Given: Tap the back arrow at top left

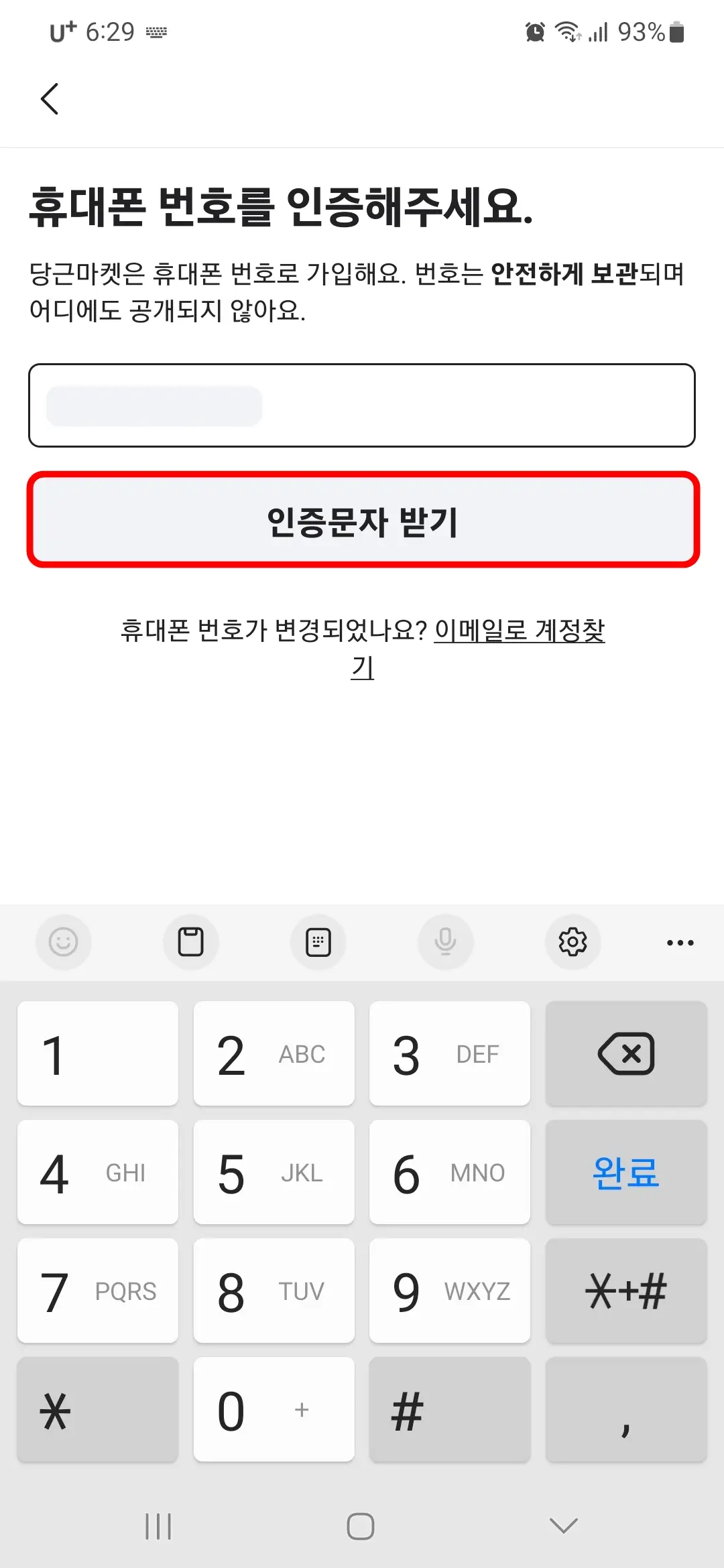Looking at the screenshot, I should pos(49,99).
